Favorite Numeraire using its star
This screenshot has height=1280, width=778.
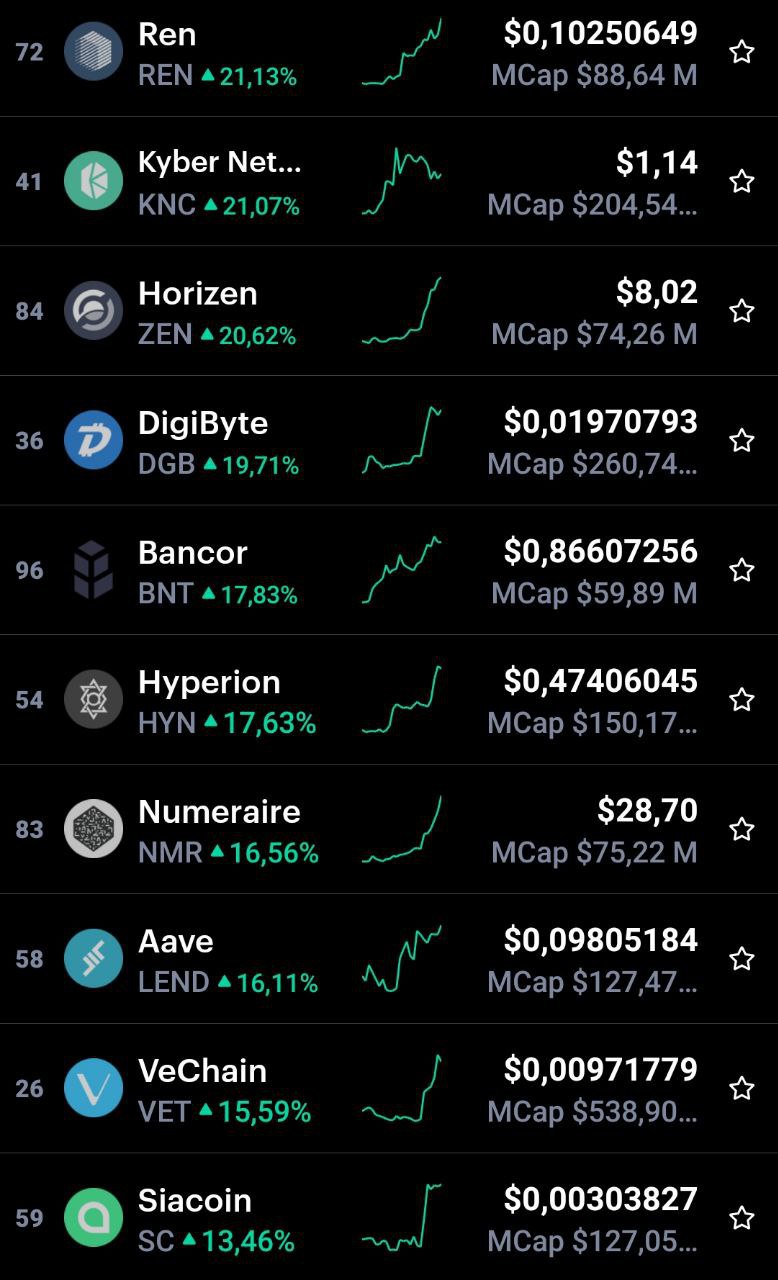pyautogui.click(x=741, y=829)
